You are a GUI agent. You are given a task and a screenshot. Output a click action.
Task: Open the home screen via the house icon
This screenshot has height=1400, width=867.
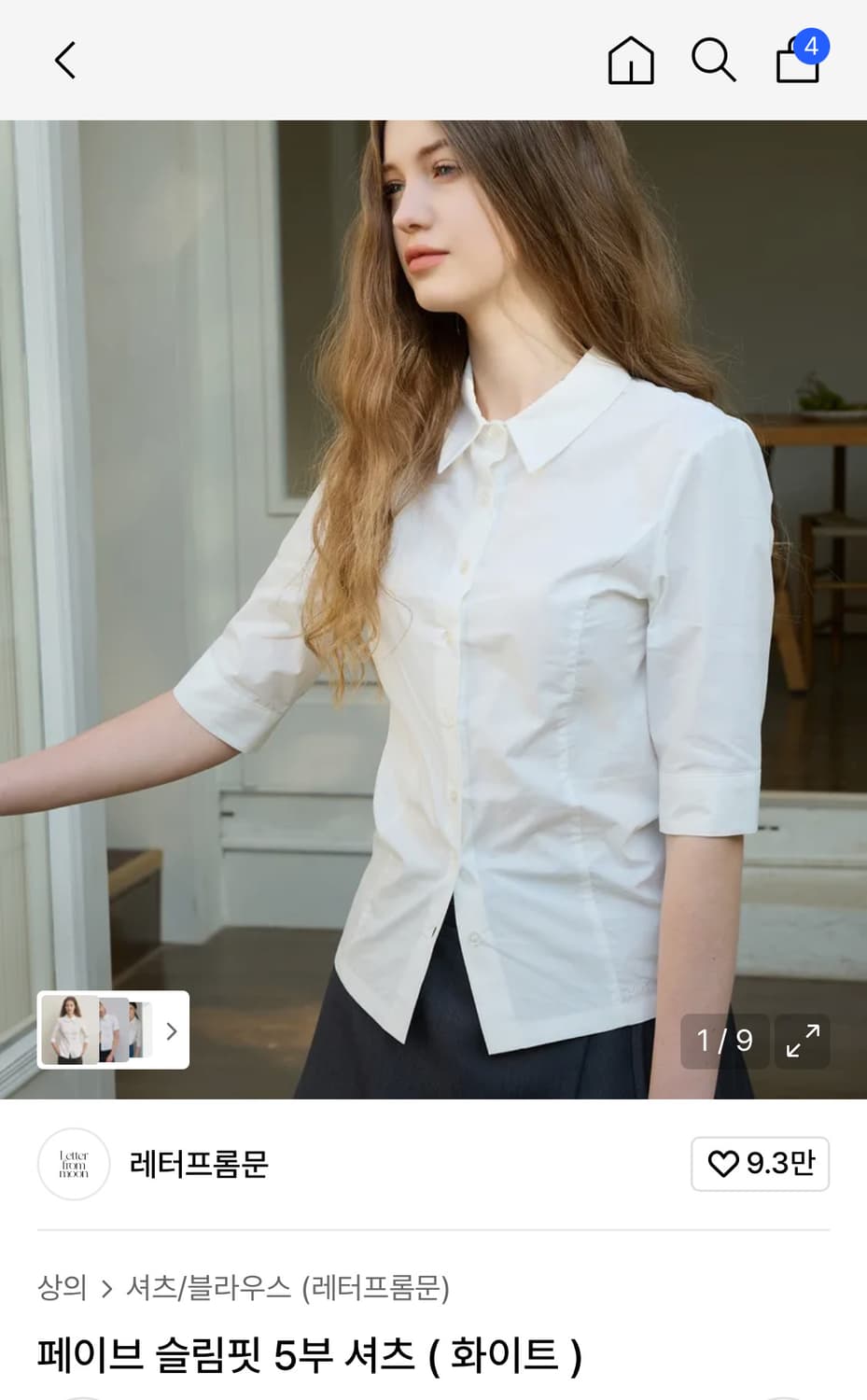630,61
